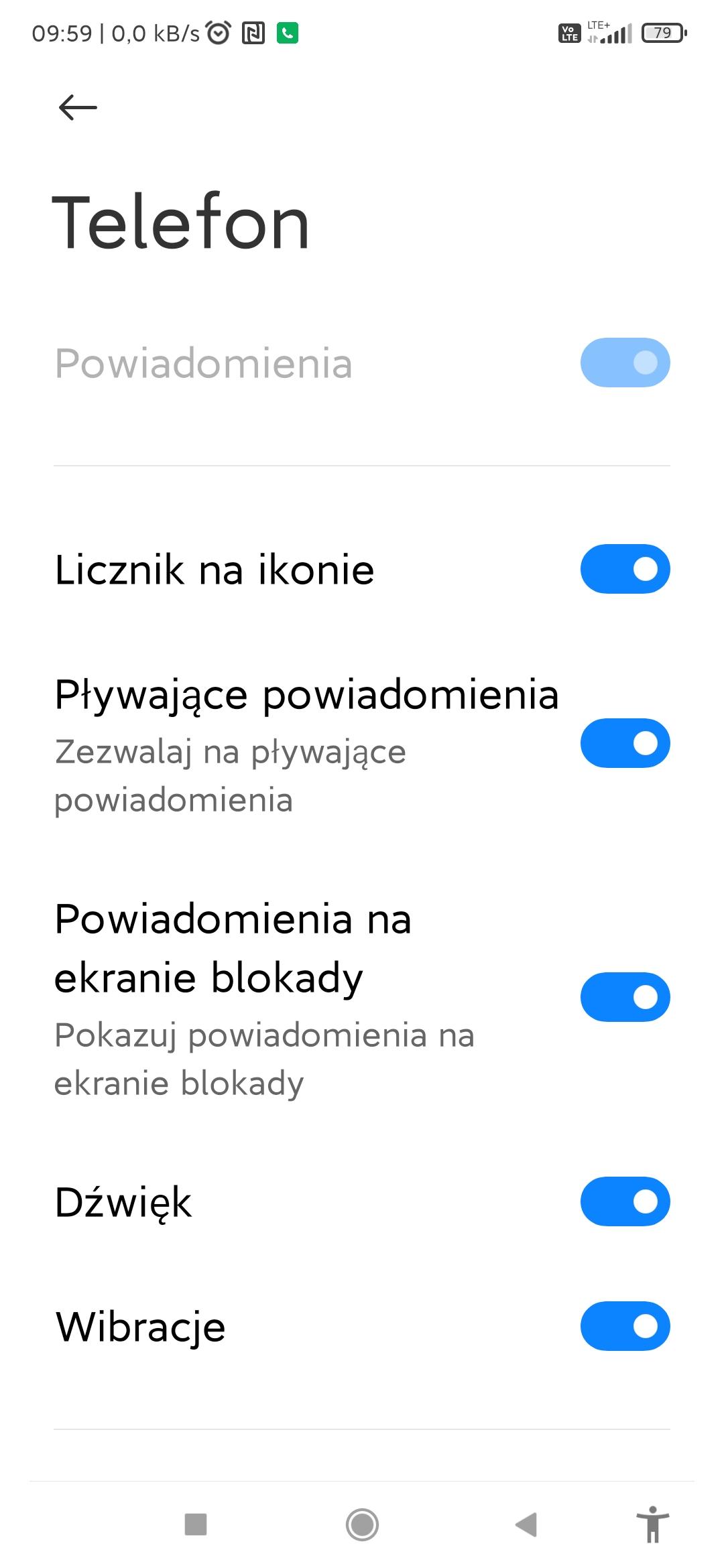Switch off the Dźwięk toggle

point(625,1201)
